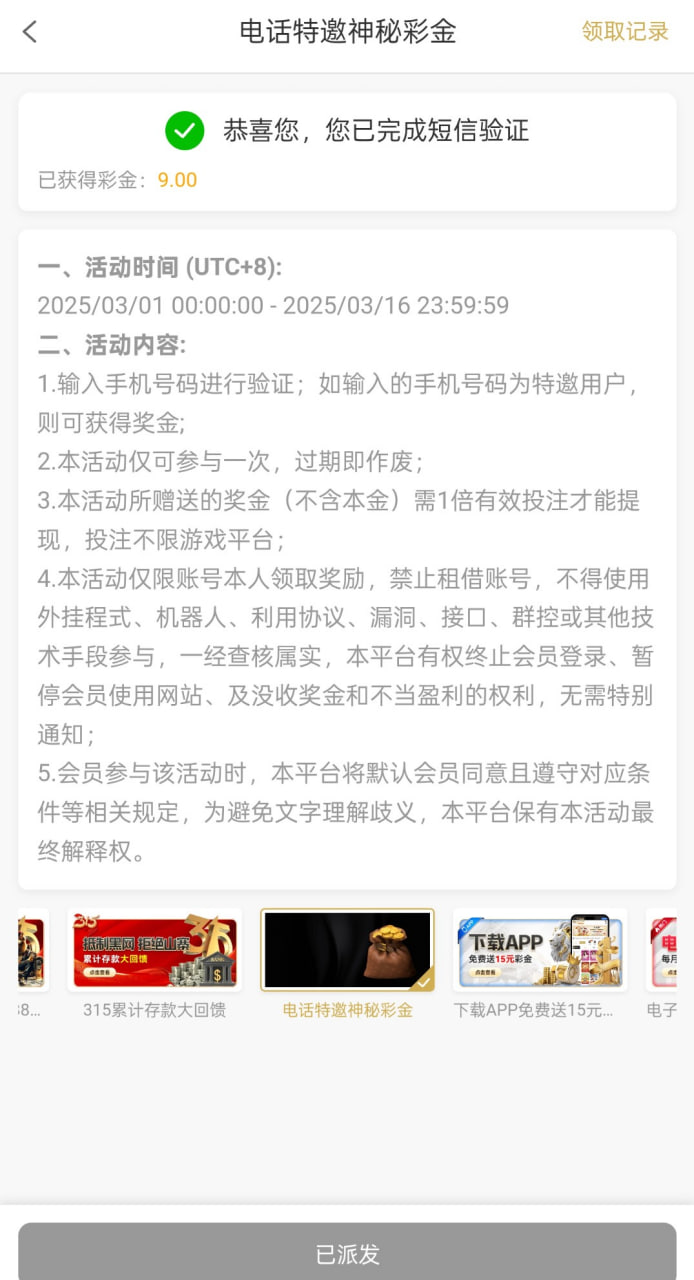The width and height of the screenshot is (694, 1280).
Task: Go back using the top-left arrow
Action: pyautogui.click(x=30, y=32)
